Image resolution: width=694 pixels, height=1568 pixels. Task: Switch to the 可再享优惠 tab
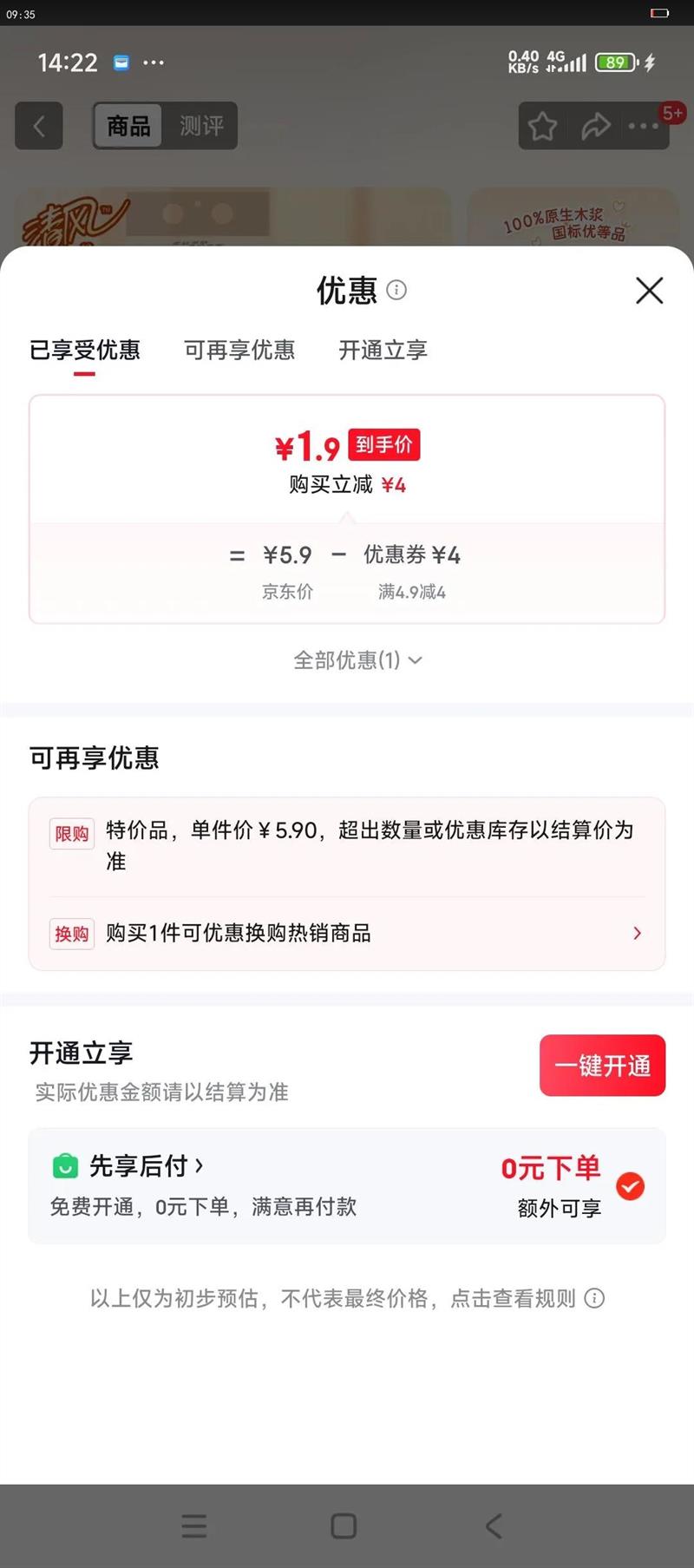(239, 351)
